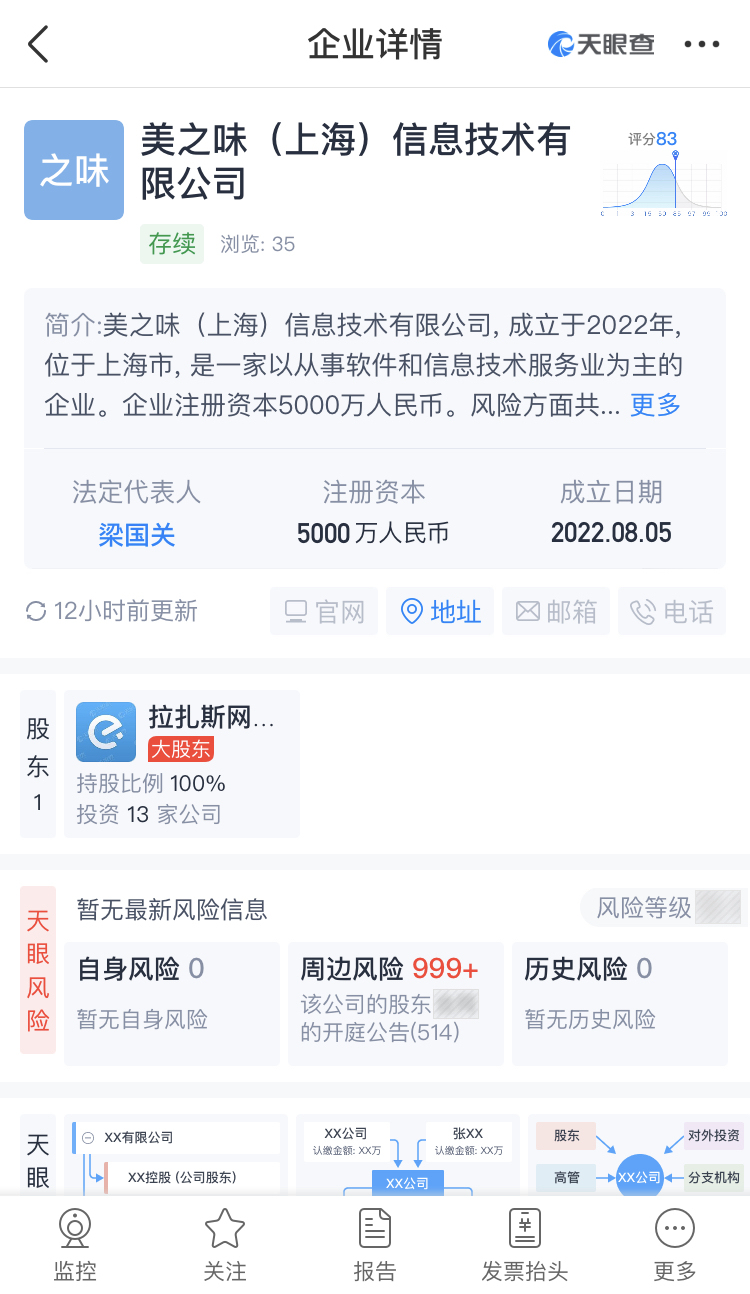Open legal representative 梁国关's profile
The height and width of the screenshot is (1294, 750).
(137, 534)
